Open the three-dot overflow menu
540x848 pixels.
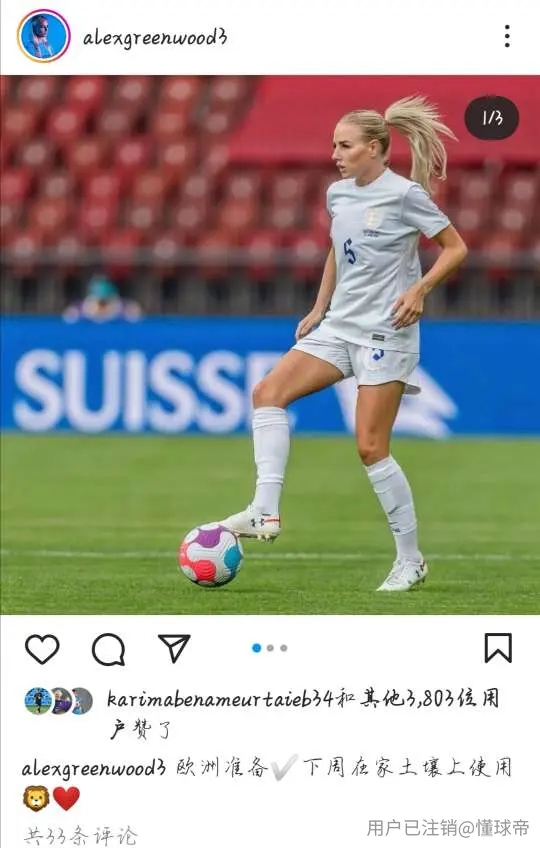coord(507,36)
